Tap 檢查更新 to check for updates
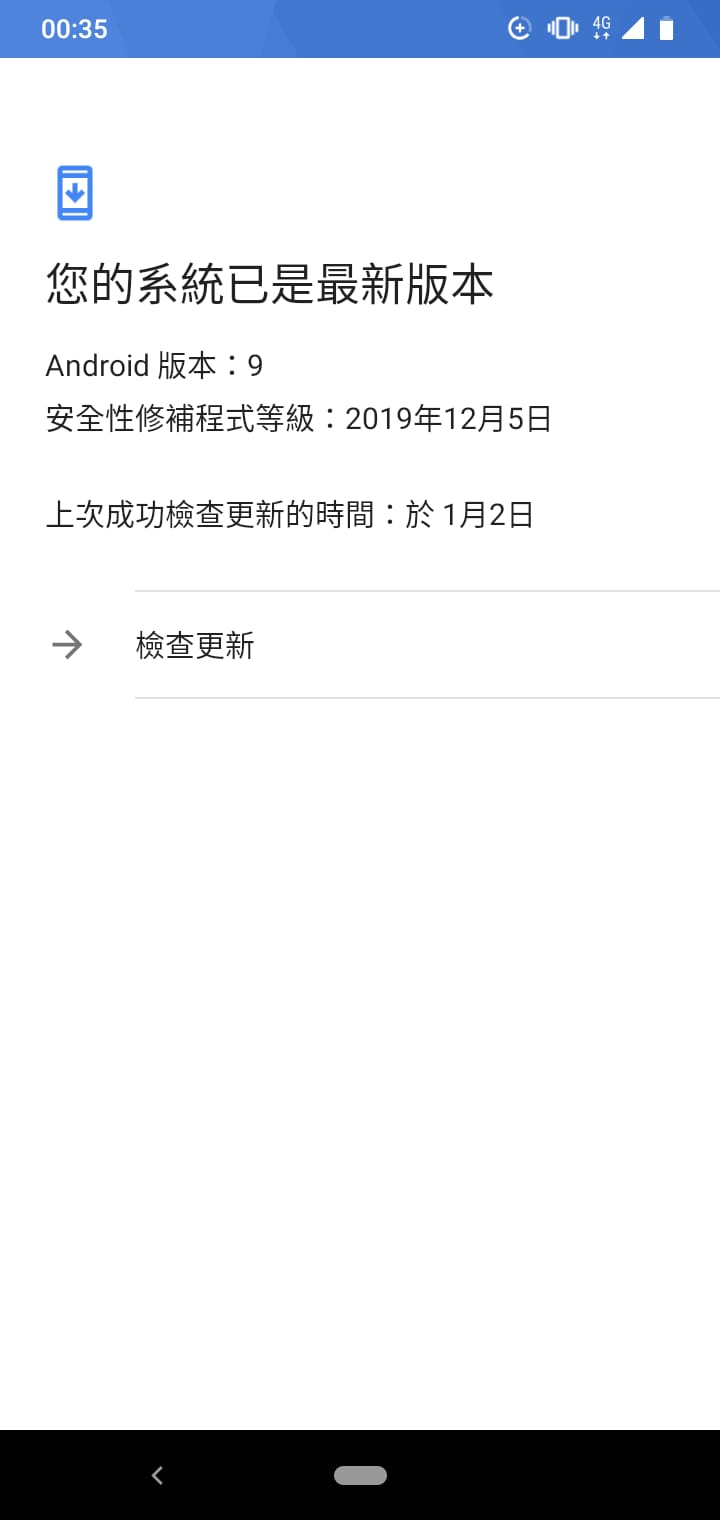 [196, 645]
